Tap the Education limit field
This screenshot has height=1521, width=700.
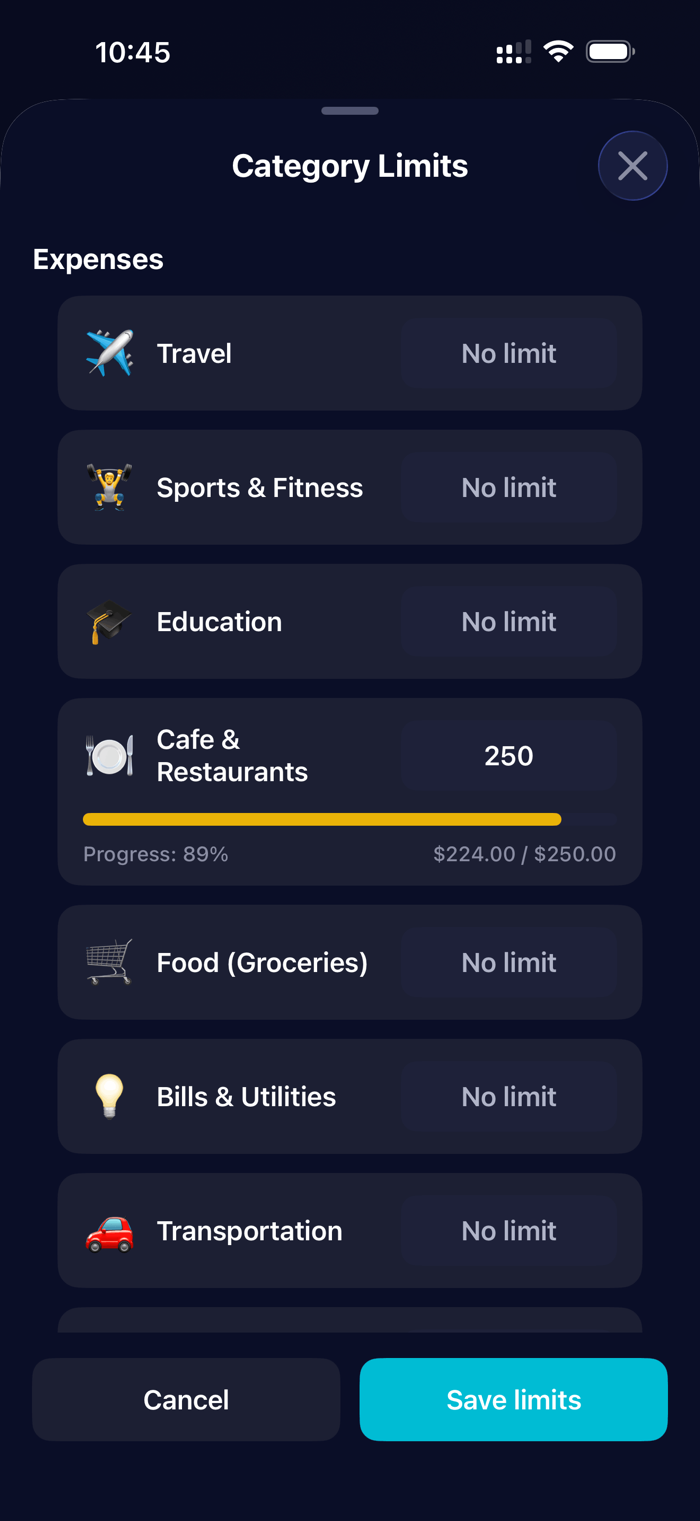(x=509, y=621)
